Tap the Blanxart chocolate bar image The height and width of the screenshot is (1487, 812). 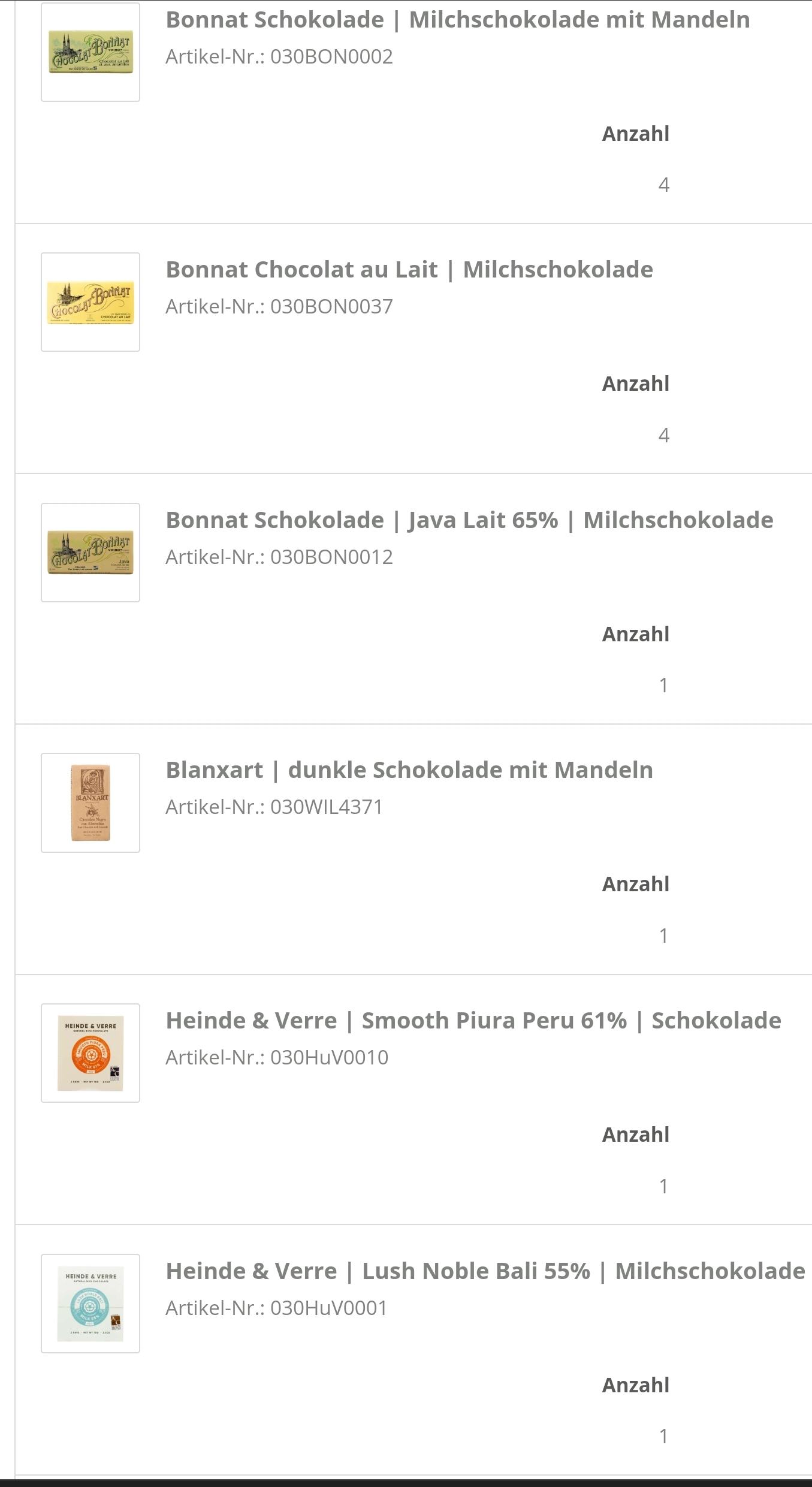click(90, 803)
